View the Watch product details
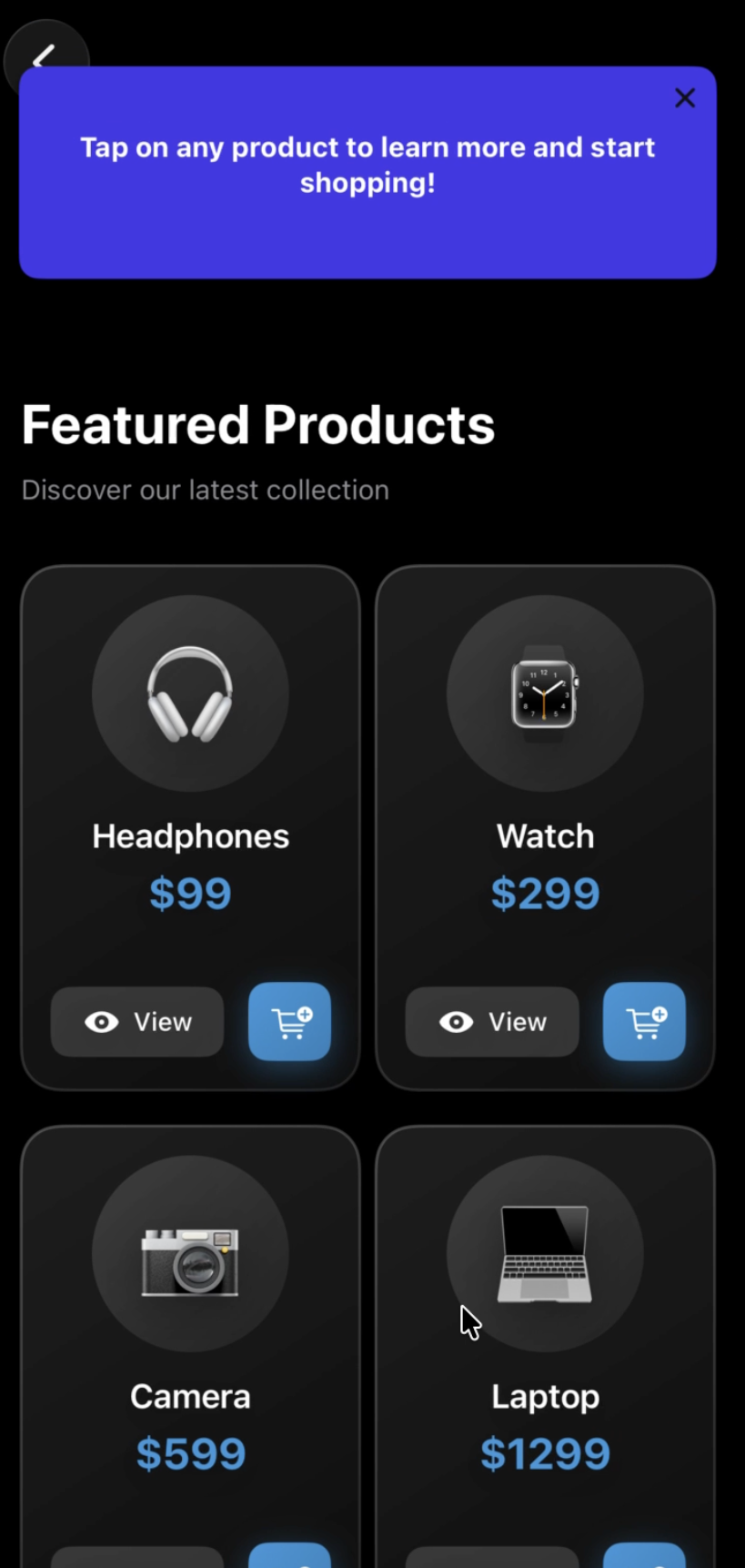The image size is (745, 1568). [x=492, y=1022]
